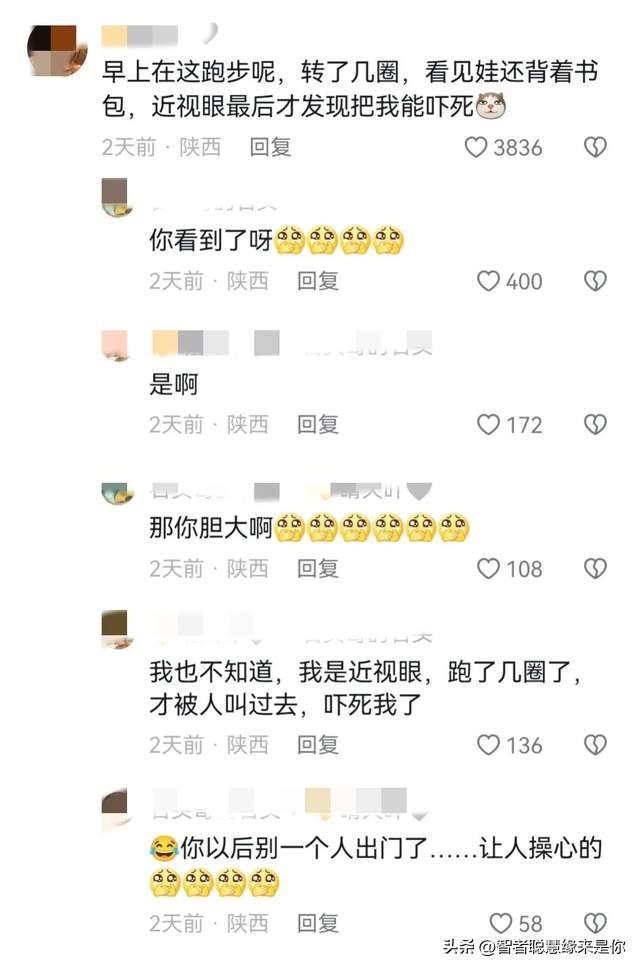The height and width of the screenshot is (969, 640).
Task: Reply to the comment 你看到了呀
Action: pos(318,281)
